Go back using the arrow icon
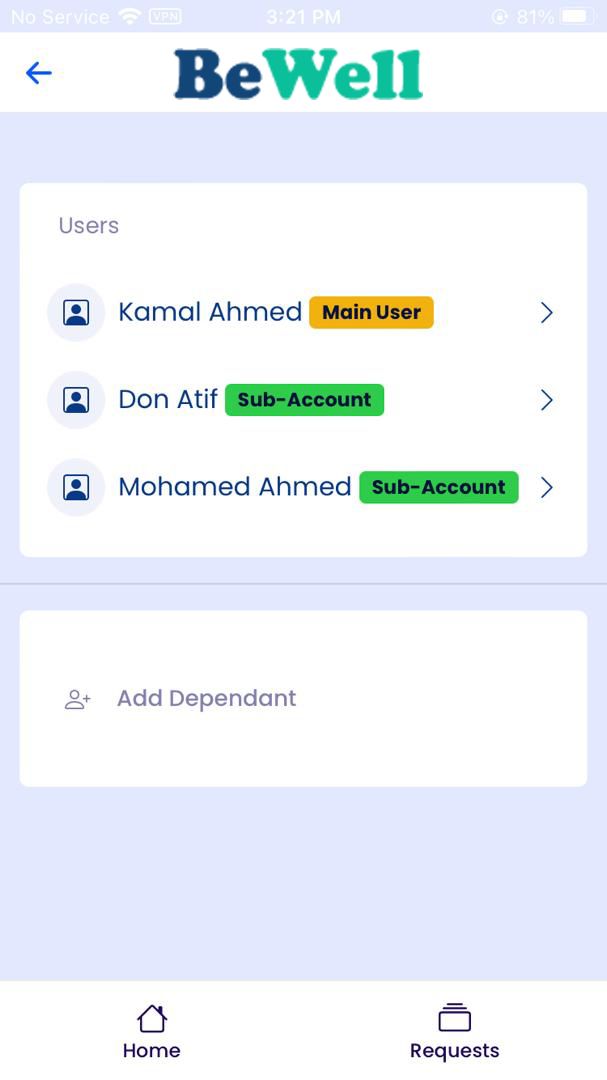 point(38,73)
